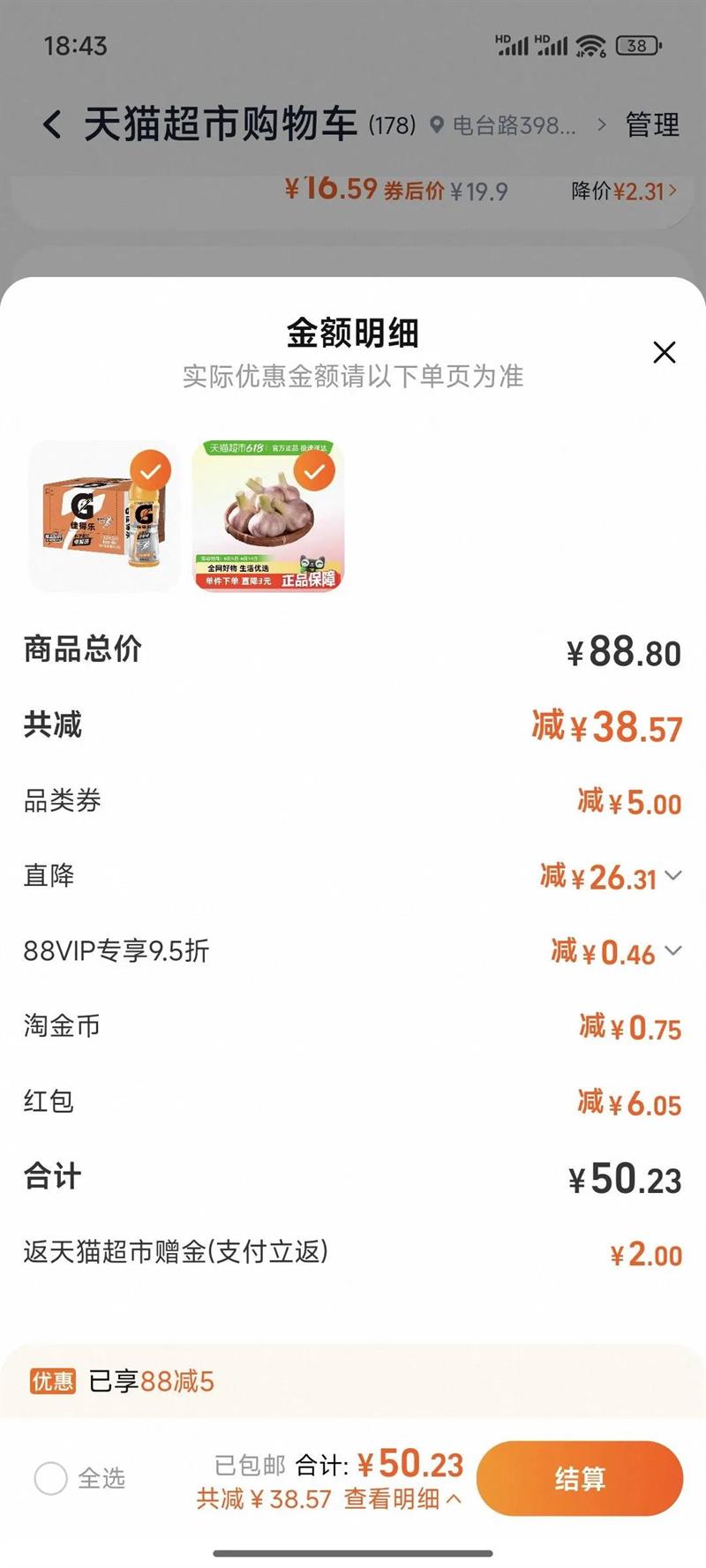
Task: Collapse details via 查看明细
Action: (402, 1498)
